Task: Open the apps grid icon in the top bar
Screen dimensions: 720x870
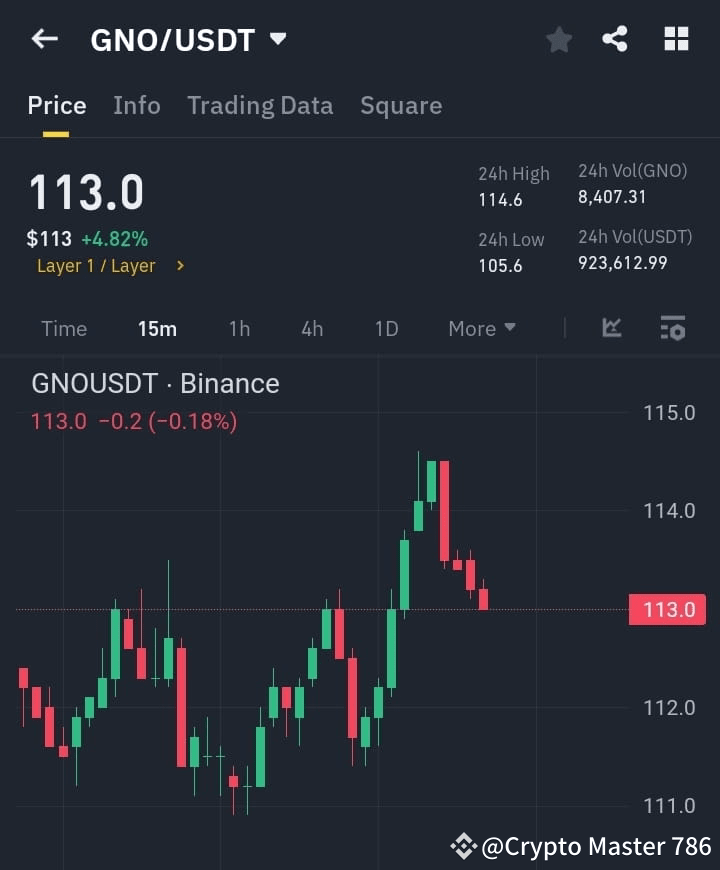Action: 676,40
